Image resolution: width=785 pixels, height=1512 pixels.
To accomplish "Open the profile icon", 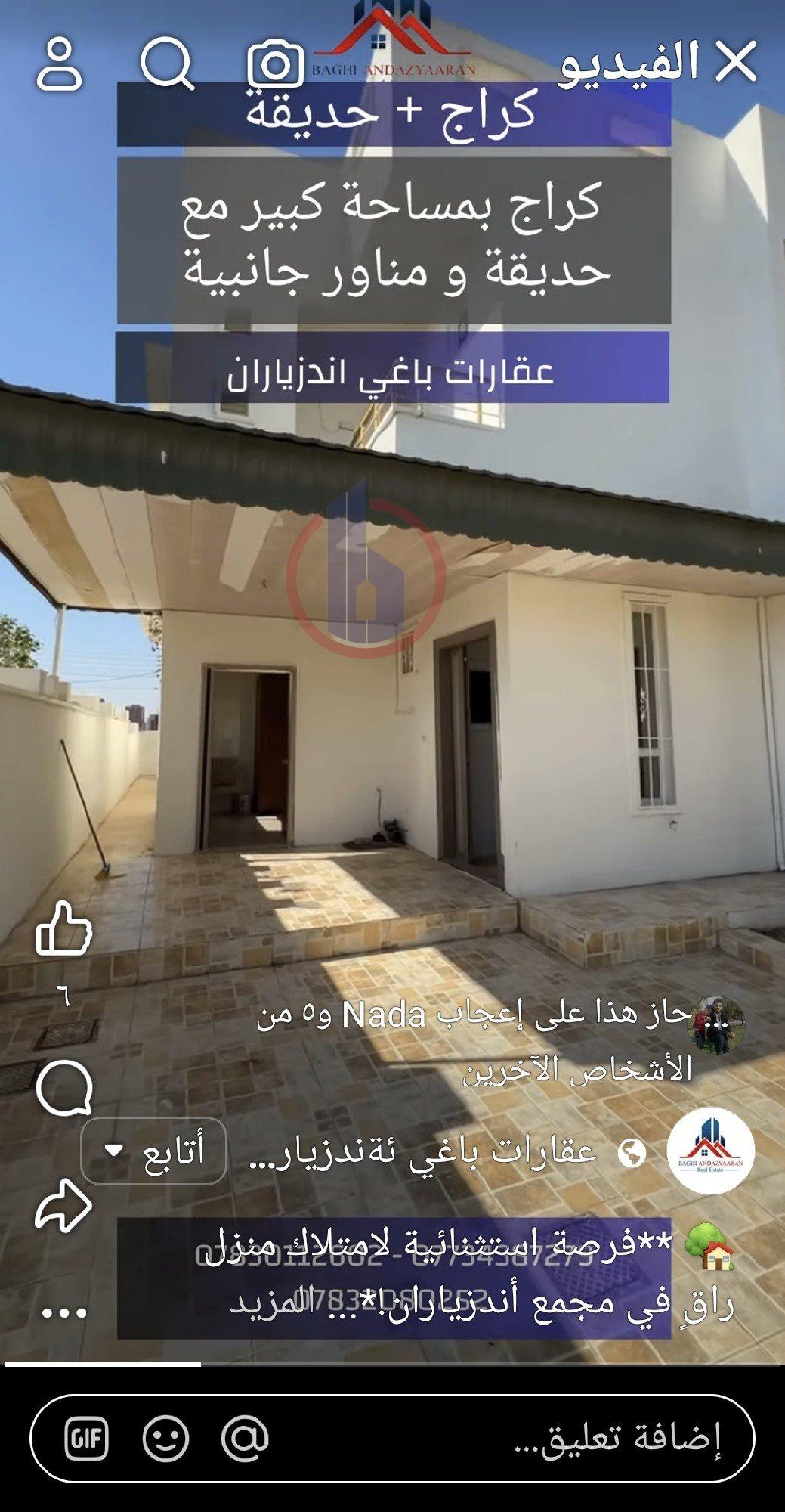I will [x=59, y=65].
